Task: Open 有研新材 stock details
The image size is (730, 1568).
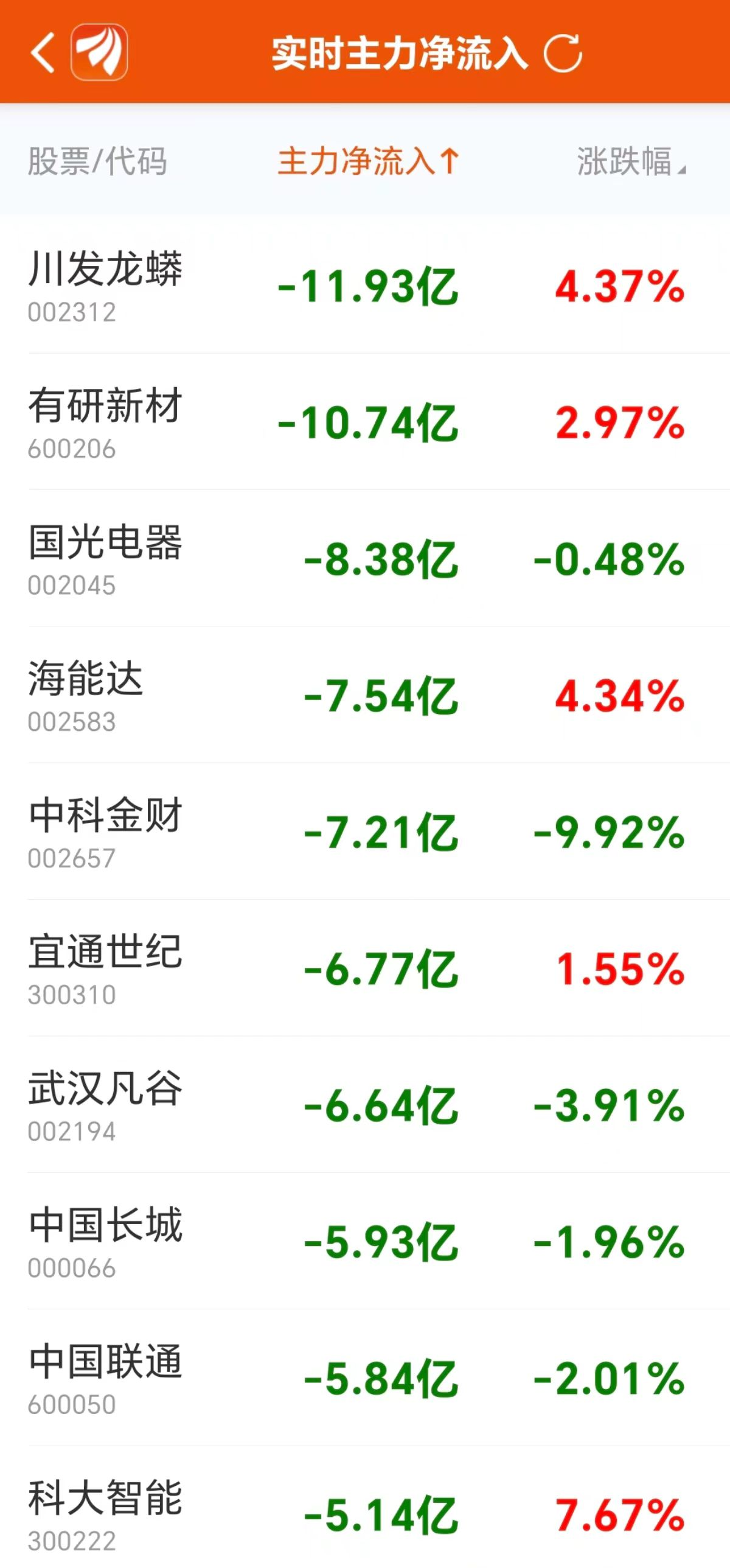Action: tap(105, 421)
